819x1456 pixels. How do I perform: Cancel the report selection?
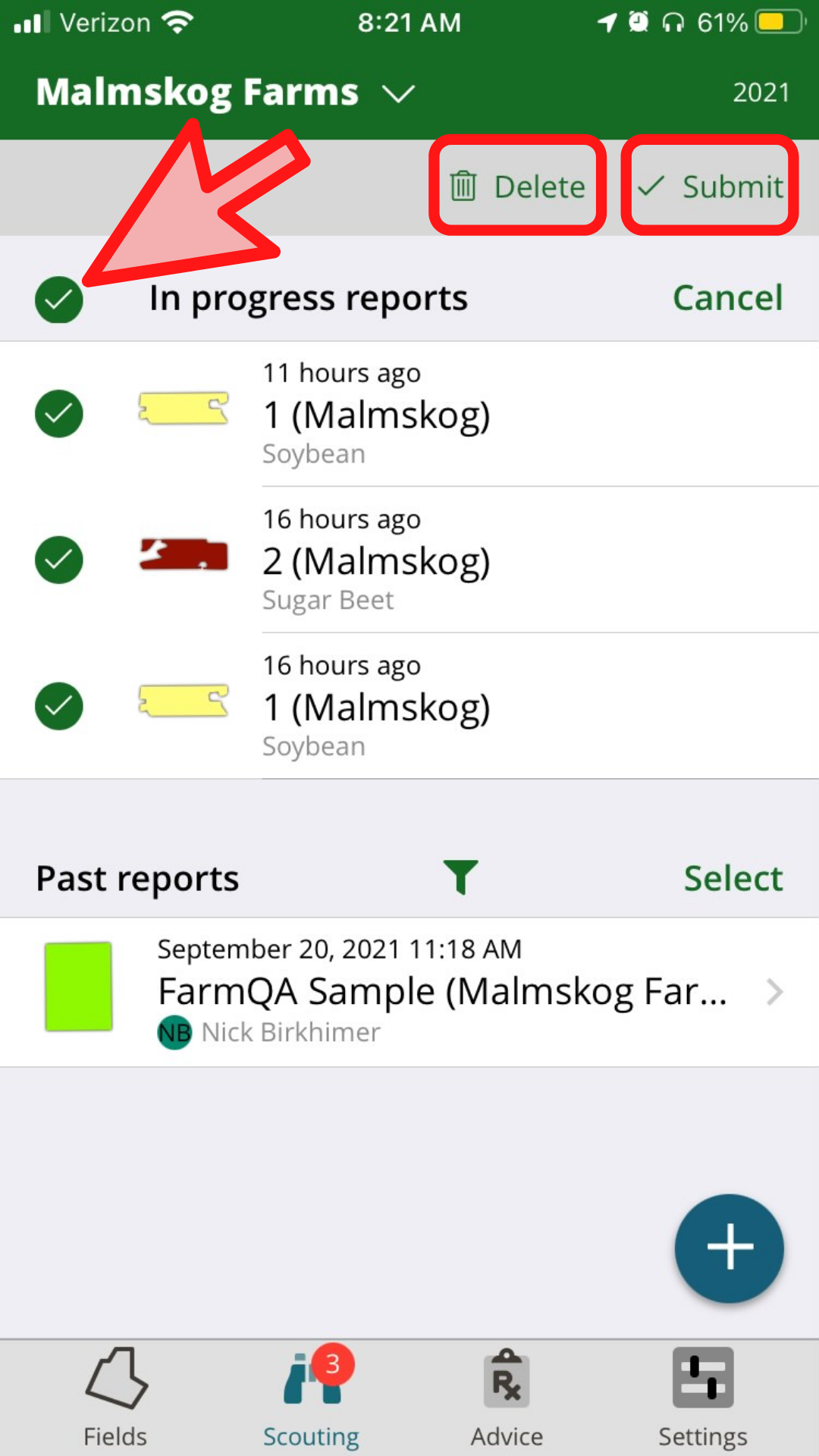[728, 298]
